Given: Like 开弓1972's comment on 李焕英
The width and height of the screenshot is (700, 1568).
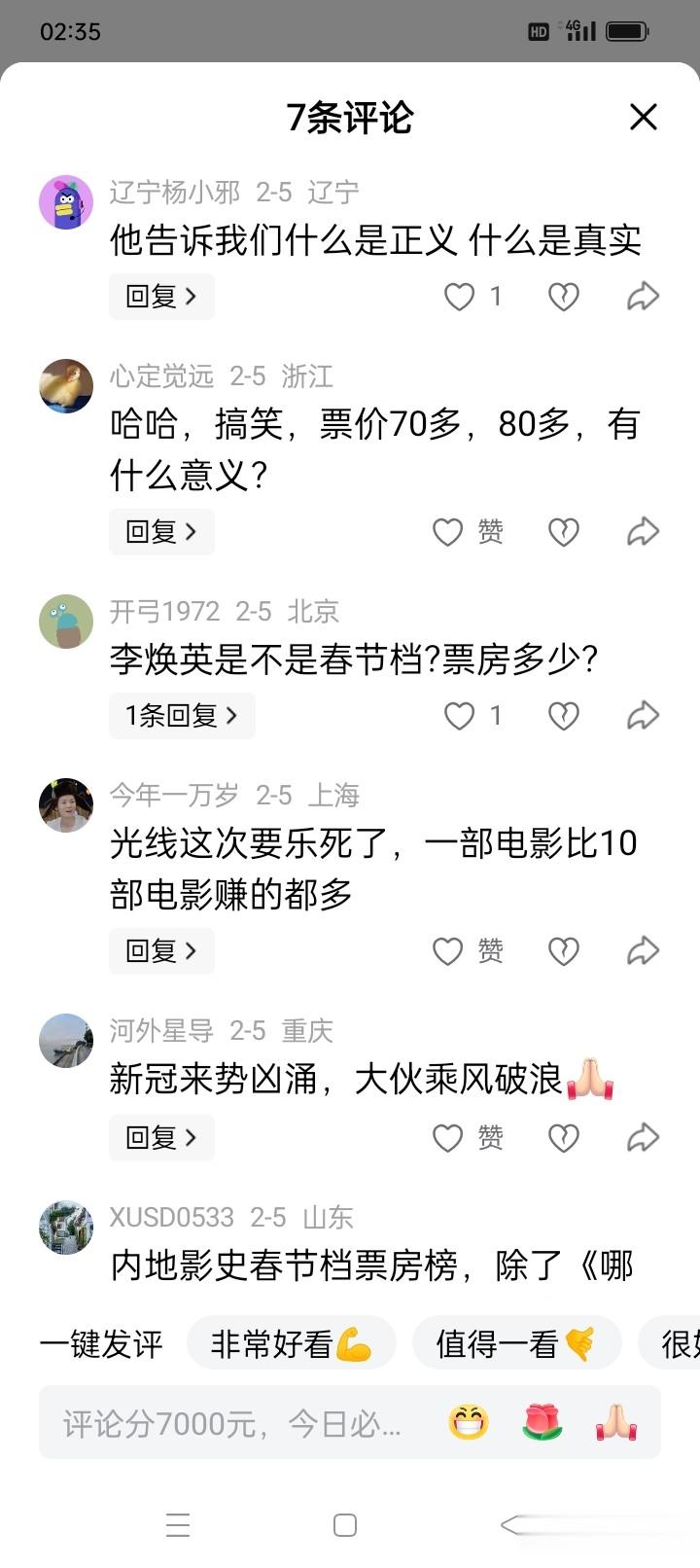Looking at the screenshot, I should click(x=460, y=716).
